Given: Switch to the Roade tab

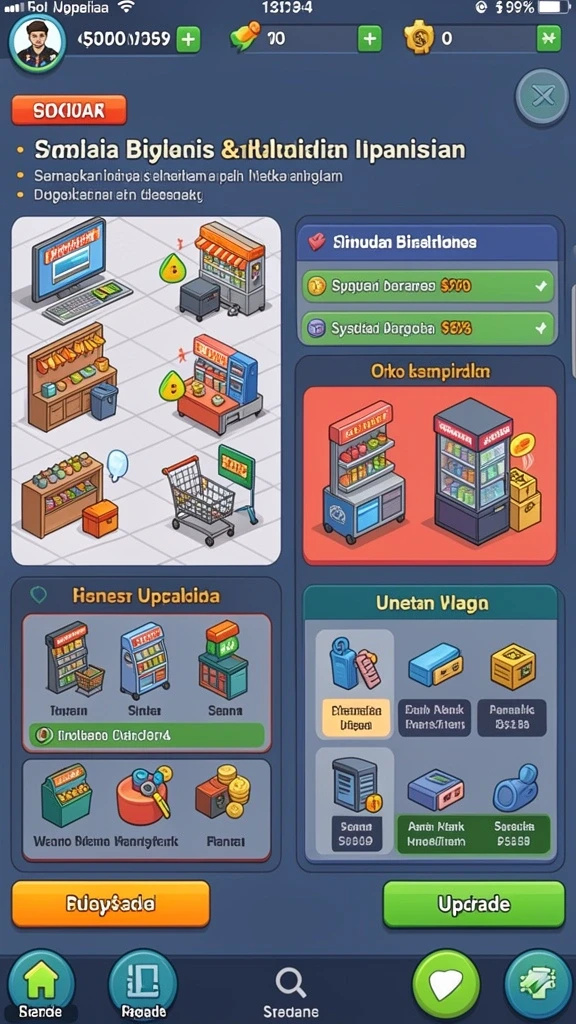Looking at the screenshot, I should click(x=143, y=985).
